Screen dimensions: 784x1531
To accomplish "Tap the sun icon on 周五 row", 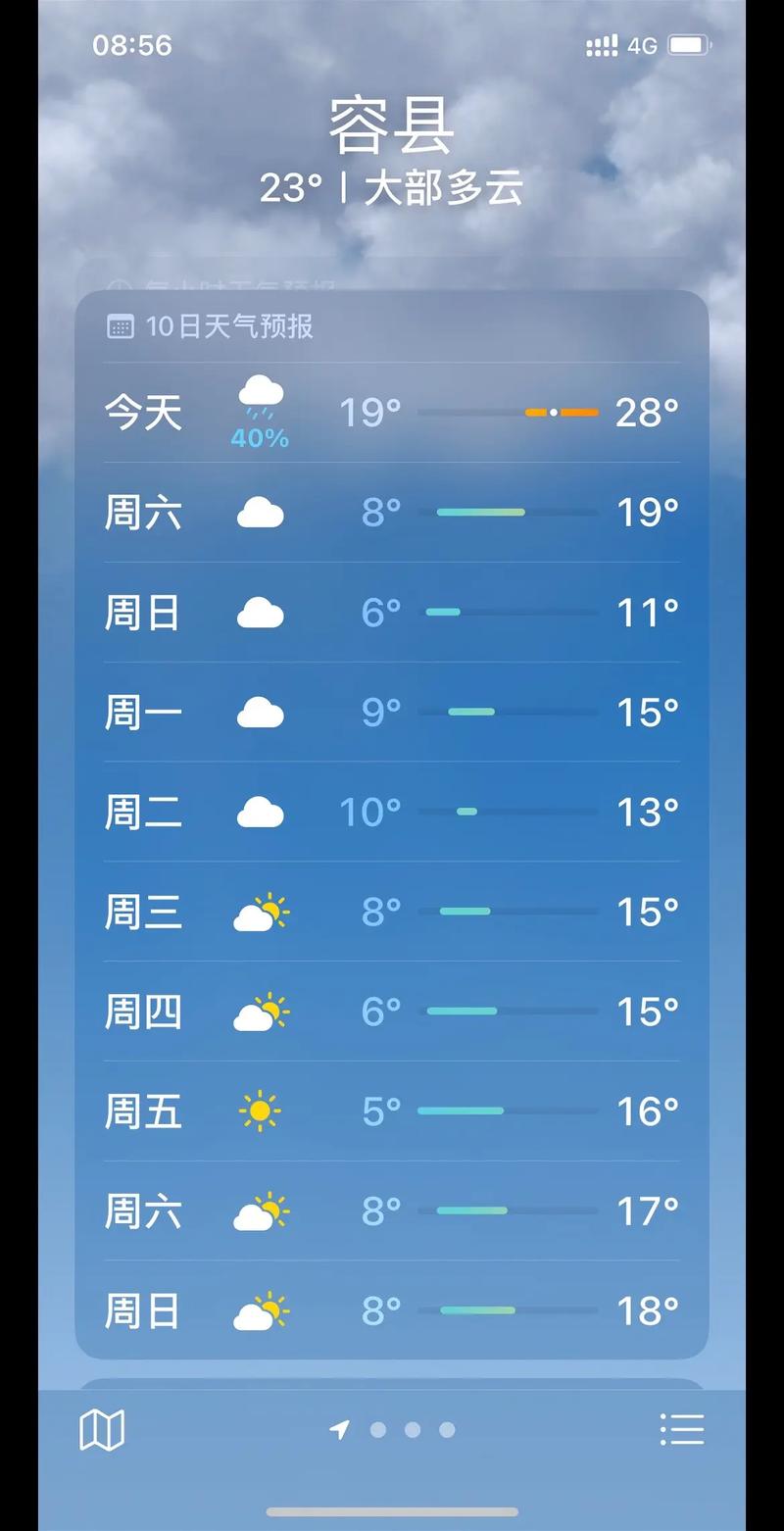I will tap(259, 1111).
